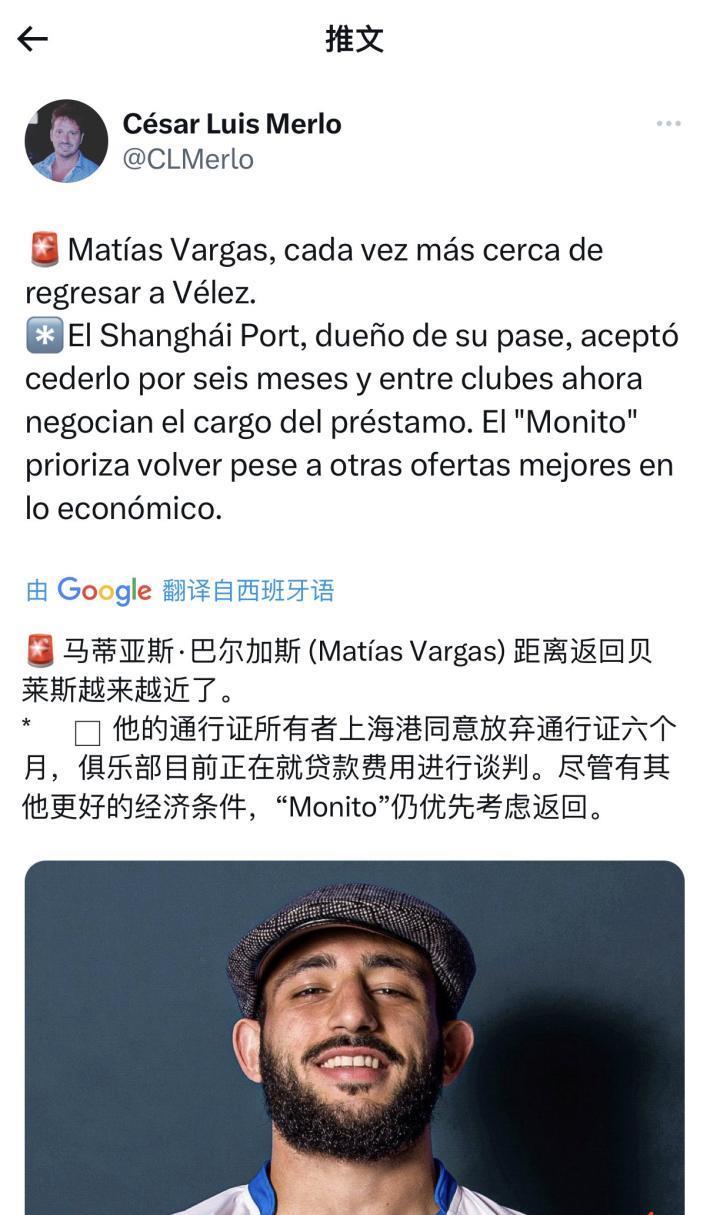Screen dimensions: 720x1215
Task: Click the @CLMerlo handle
Action: pos(189,160)
